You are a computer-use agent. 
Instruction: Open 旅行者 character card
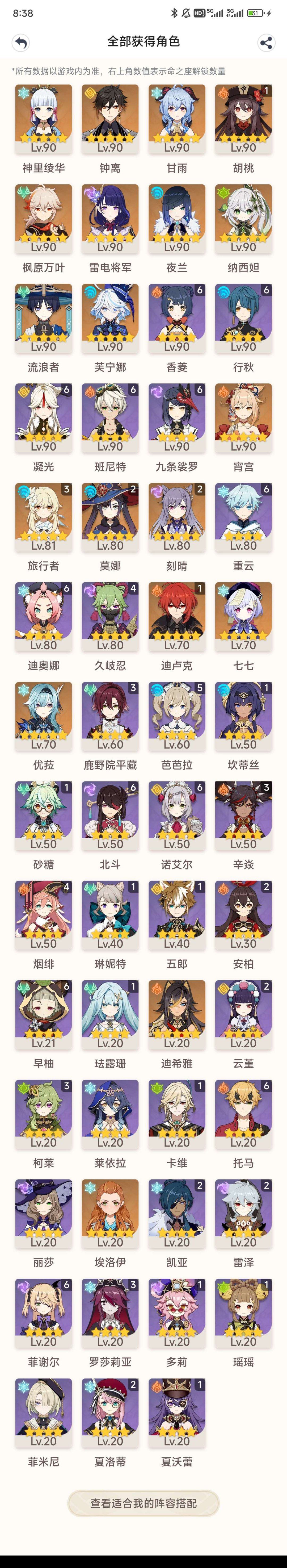coord(43,517)
